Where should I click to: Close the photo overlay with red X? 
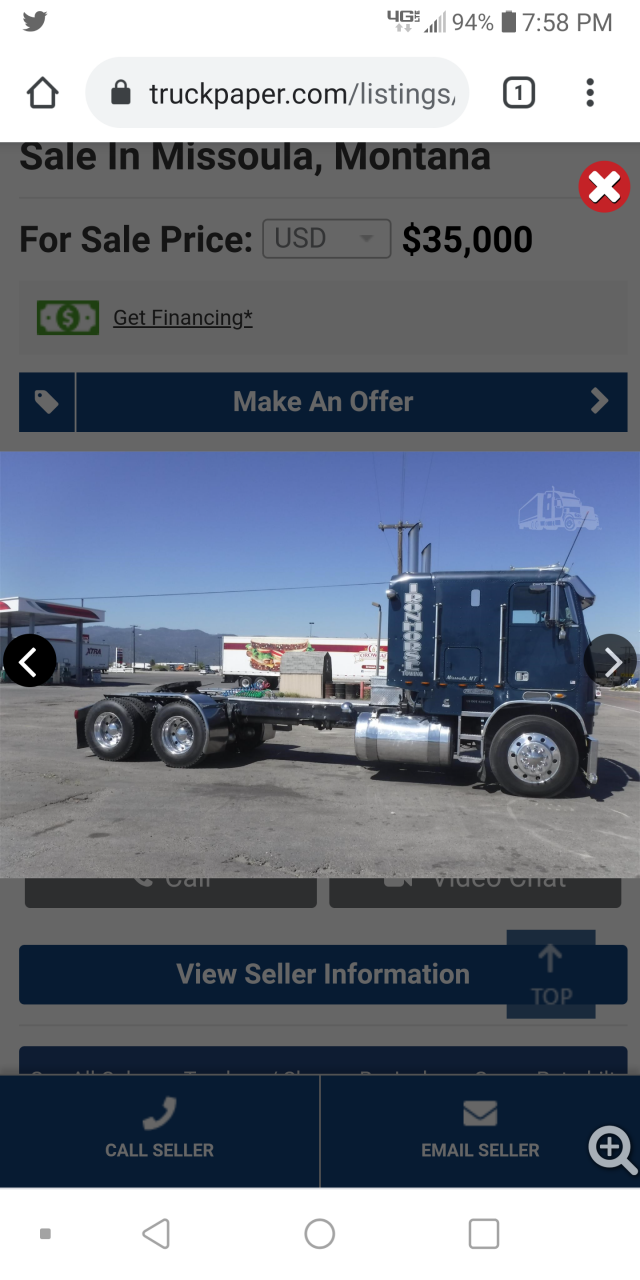(604, 187)
